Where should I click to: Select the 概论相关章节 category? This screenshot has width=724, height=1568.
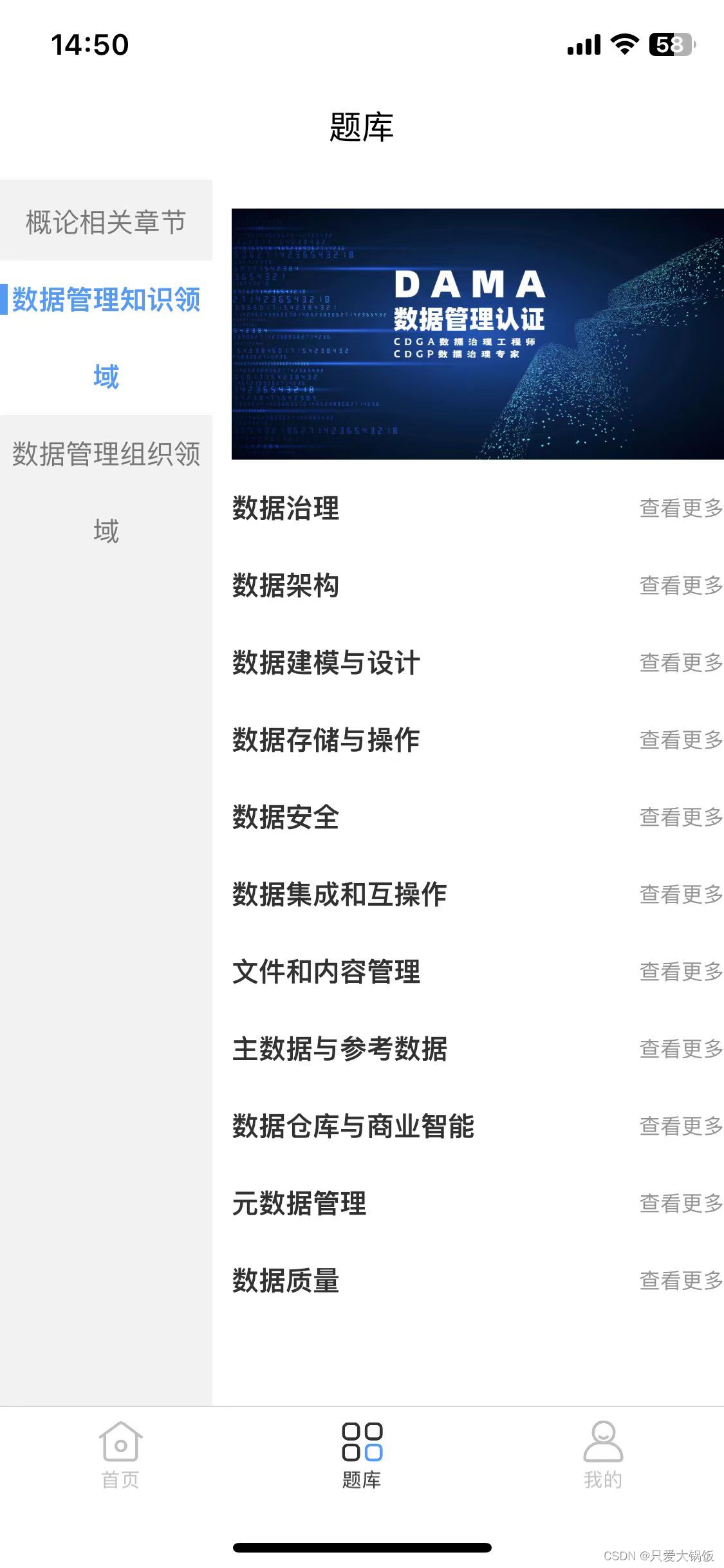pyautogui.click(x=106, y=222)
